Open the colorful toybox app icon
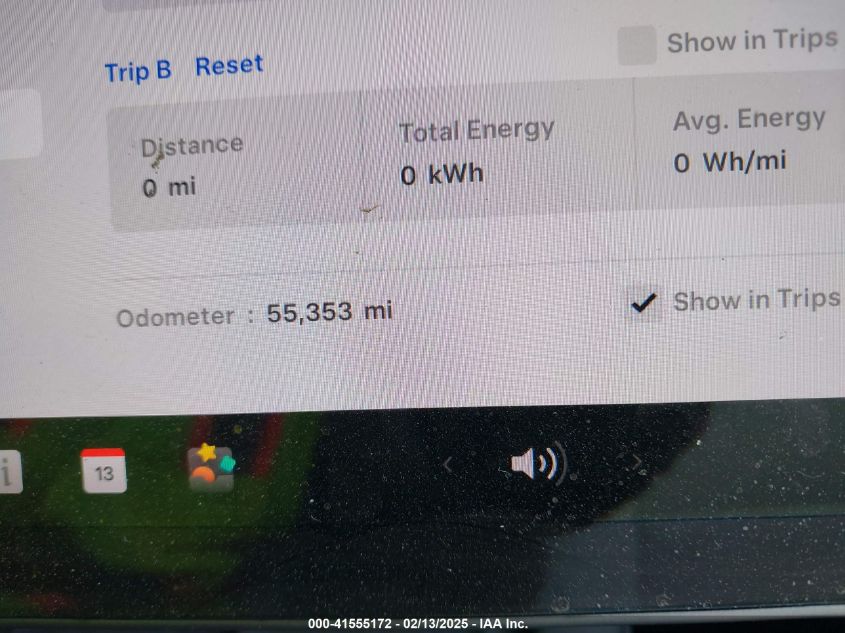This screenshot has height=633, width=845. click(211, 467)
